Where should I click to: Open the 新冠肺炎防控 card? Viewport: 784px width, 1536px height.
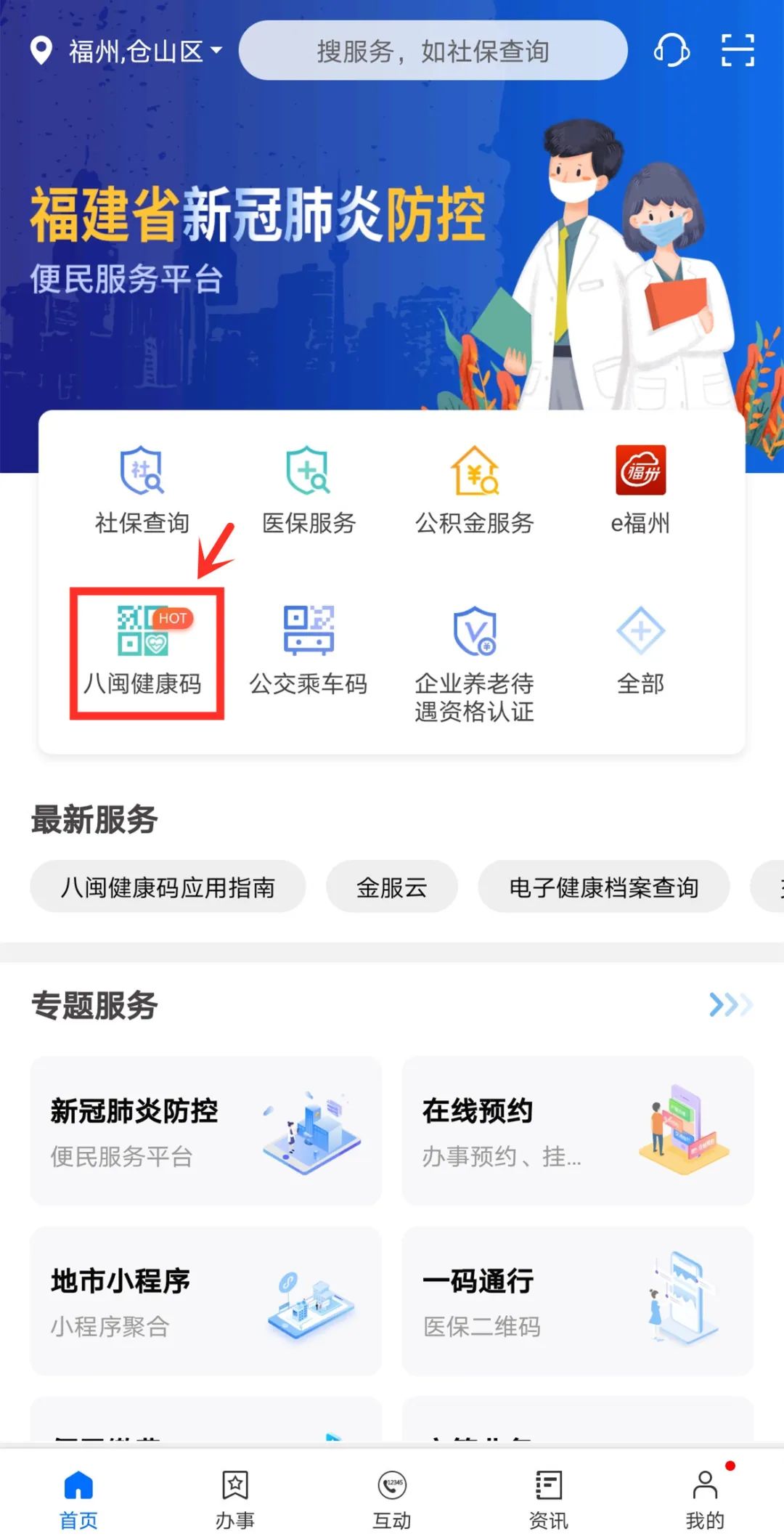[206, 1131]
